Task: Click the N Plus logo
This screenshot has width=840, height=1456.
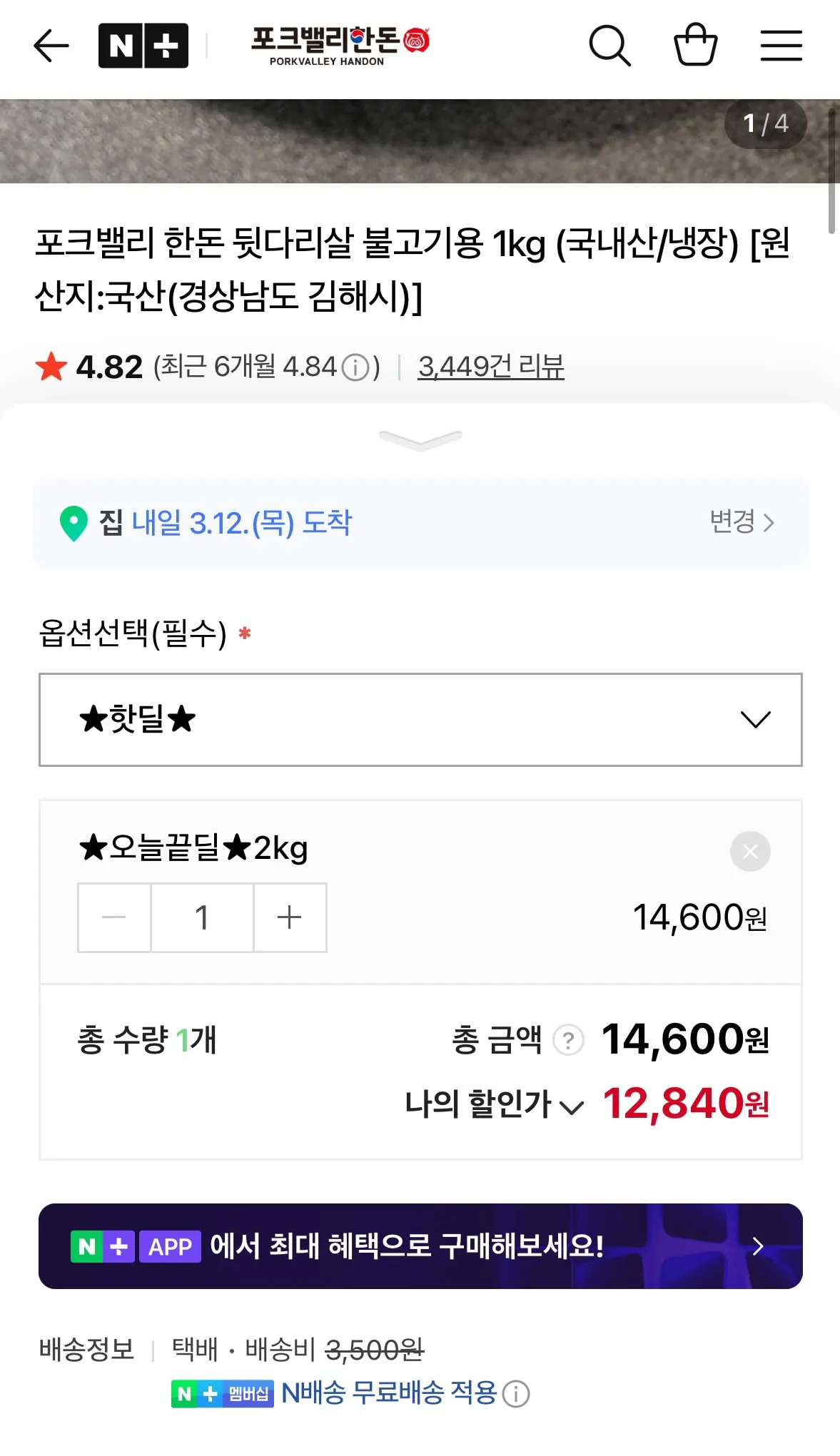Action: (143, 44)
